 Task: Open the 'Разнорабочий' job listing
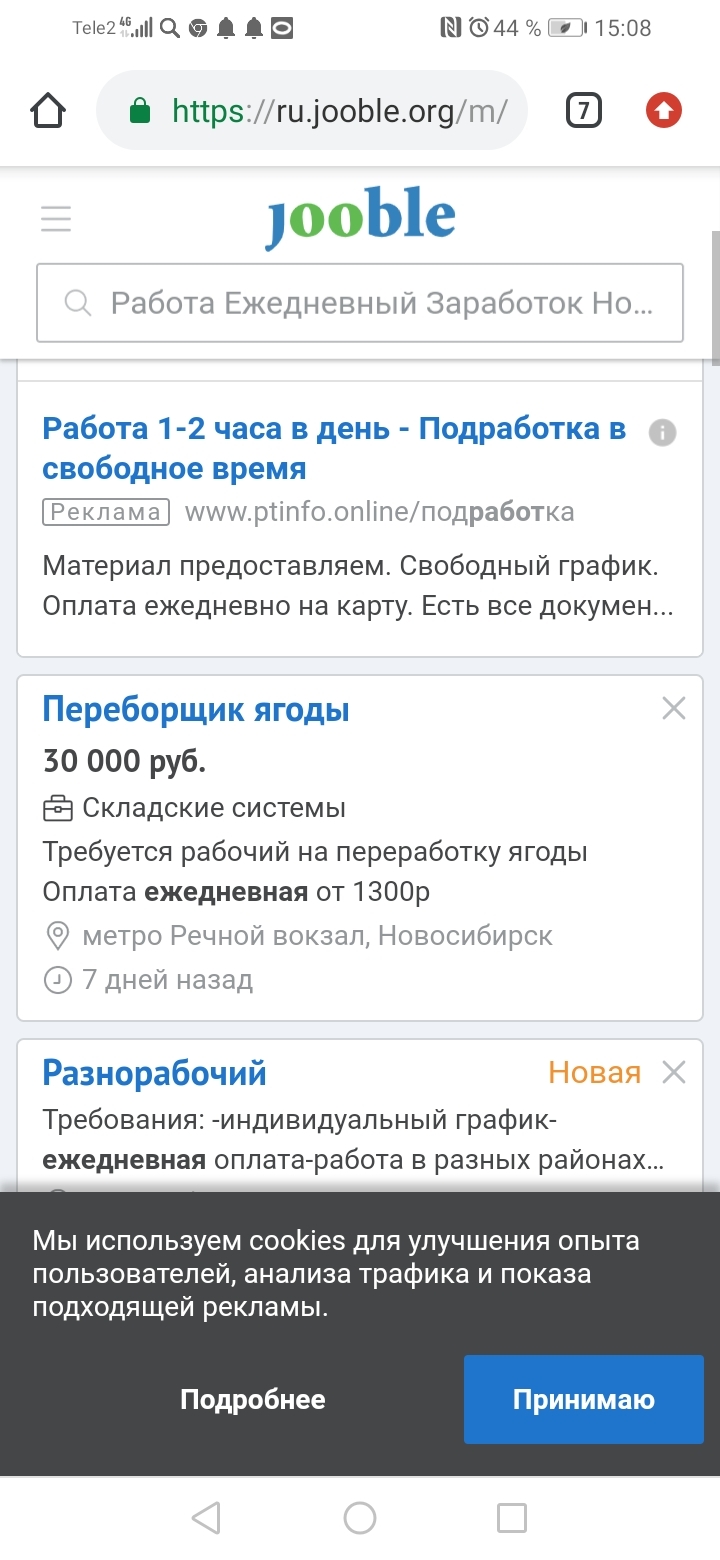tap(154, 1074)
